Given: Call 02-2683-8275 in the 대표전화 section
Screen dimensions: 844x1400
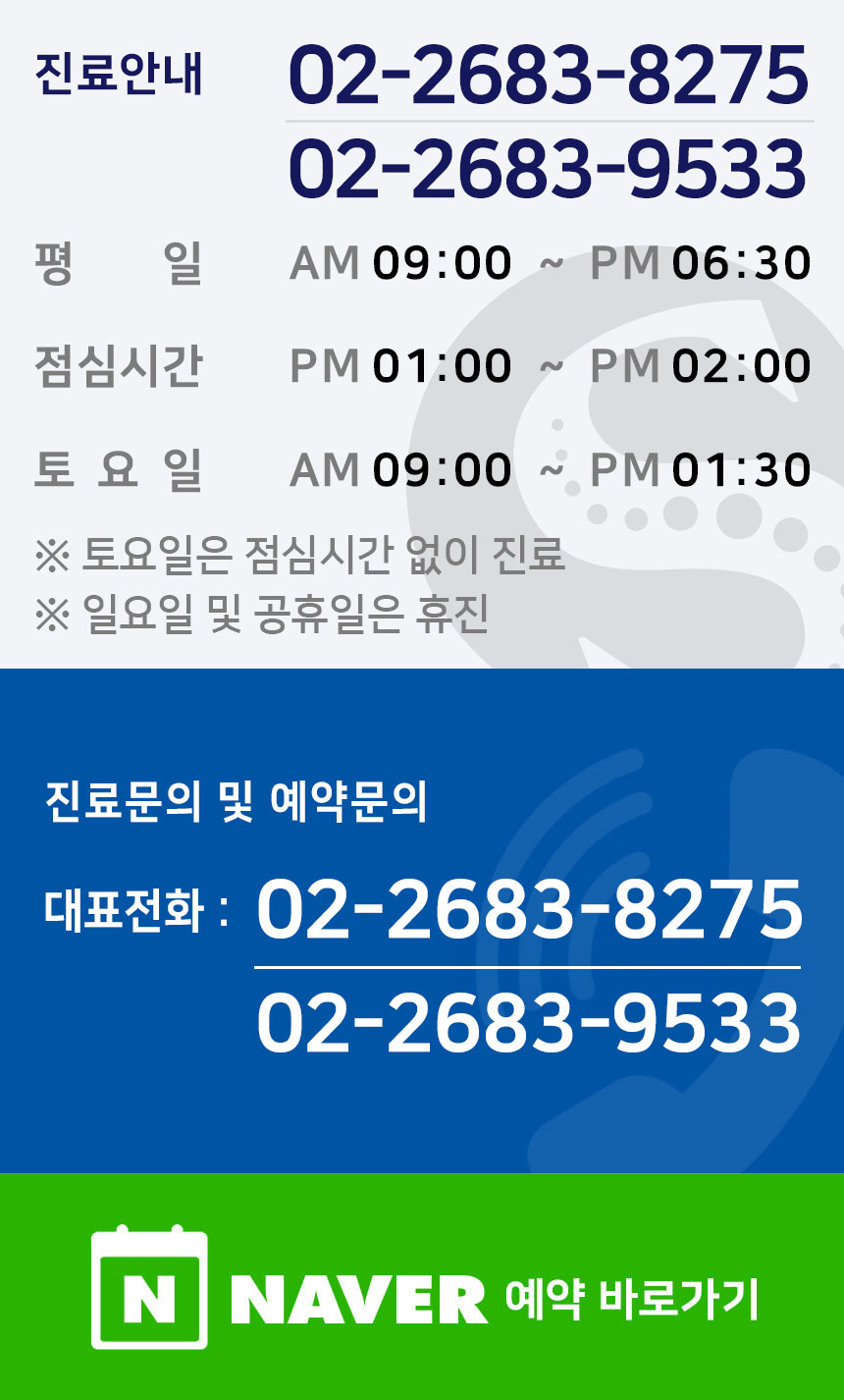Looking at the screenshot, I should click(529, 912).
